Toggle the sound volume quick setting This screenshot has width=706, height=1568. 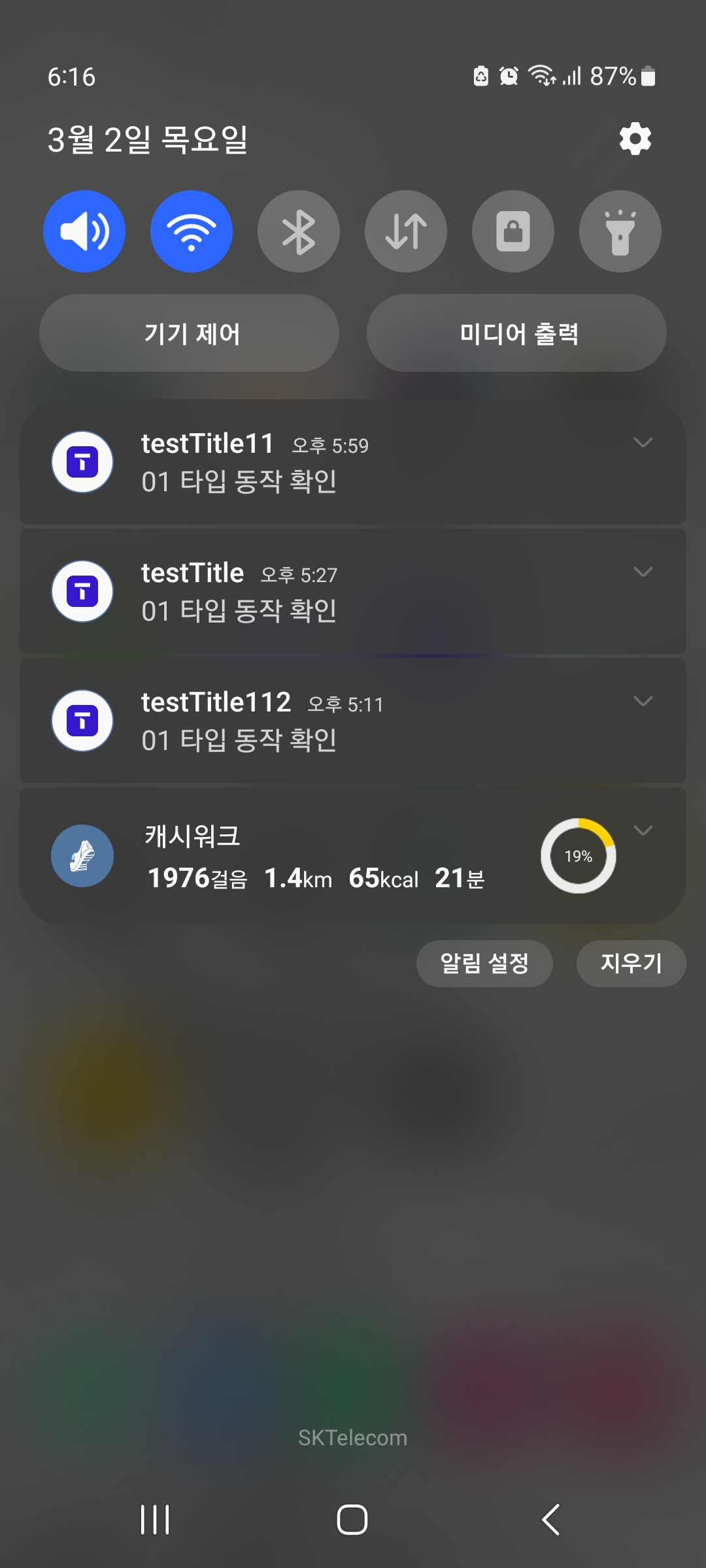[84, 231]
